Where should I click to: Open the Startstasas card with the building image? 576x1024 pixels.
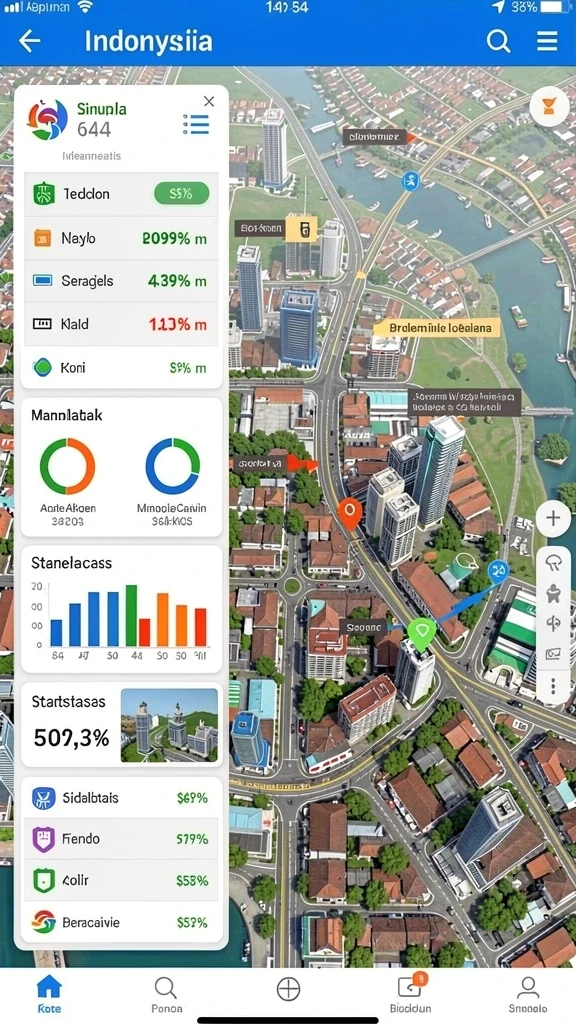pos(121,724)
